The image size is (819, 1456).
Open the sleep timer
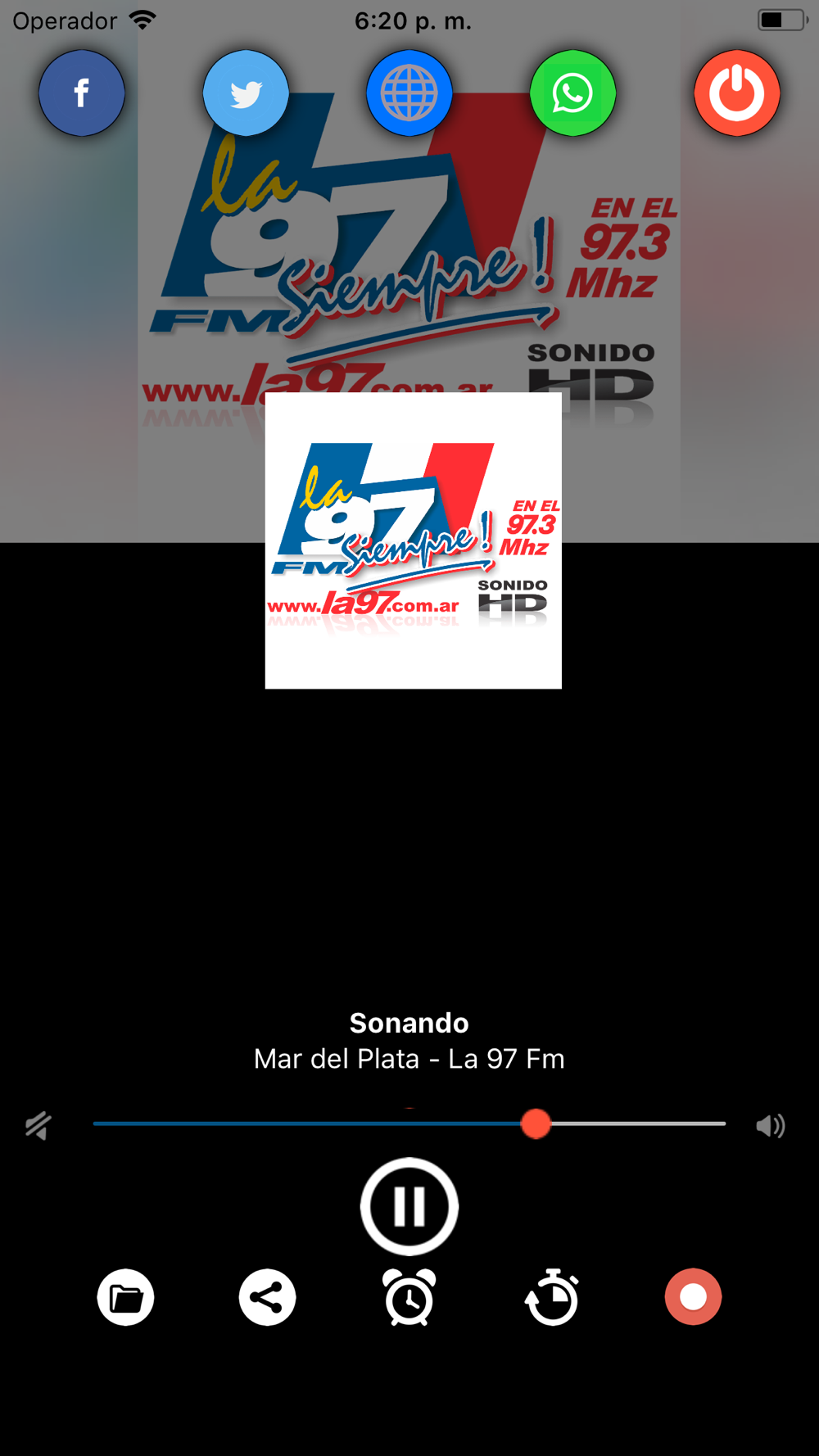pos(552,1297)
